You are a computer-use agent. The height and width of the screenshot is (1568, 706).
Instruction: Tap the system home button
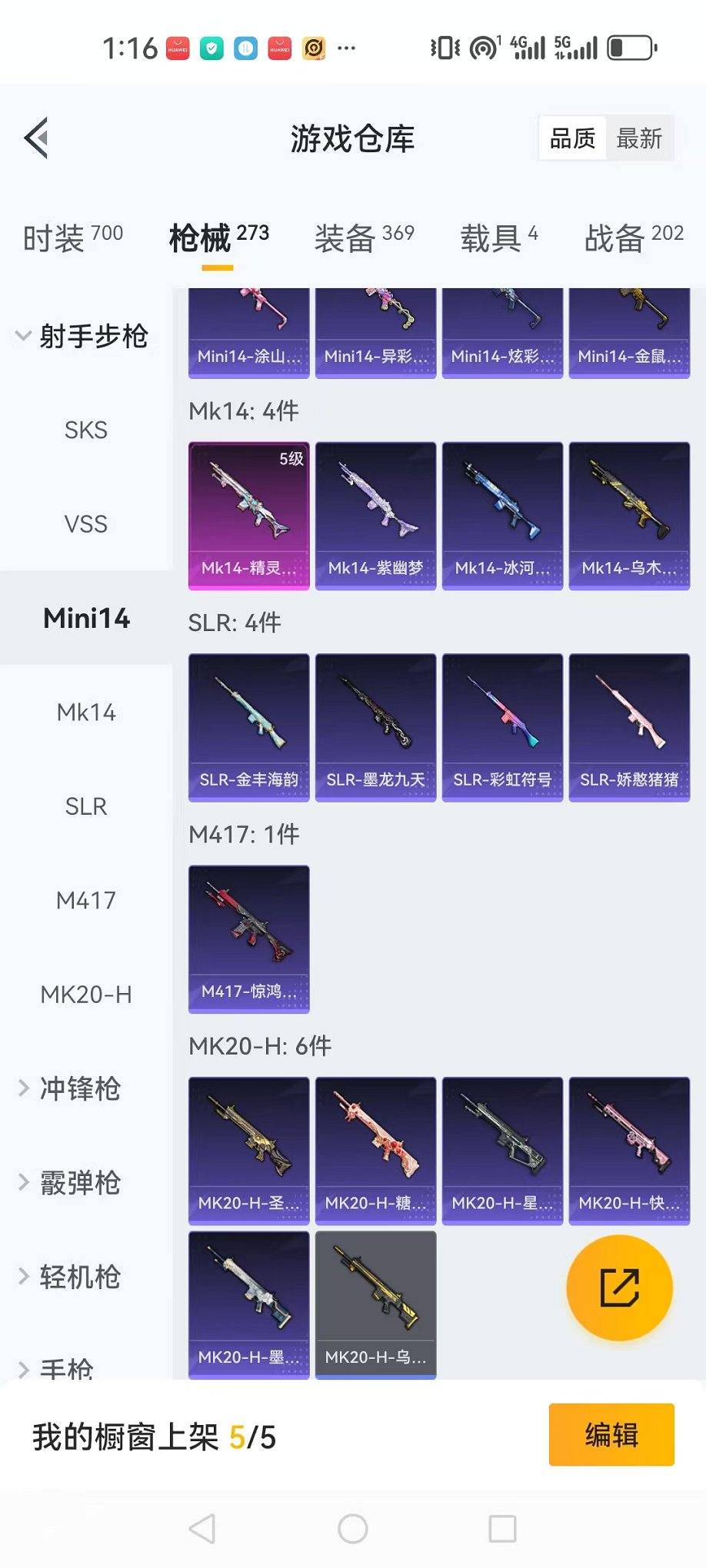353,1529
